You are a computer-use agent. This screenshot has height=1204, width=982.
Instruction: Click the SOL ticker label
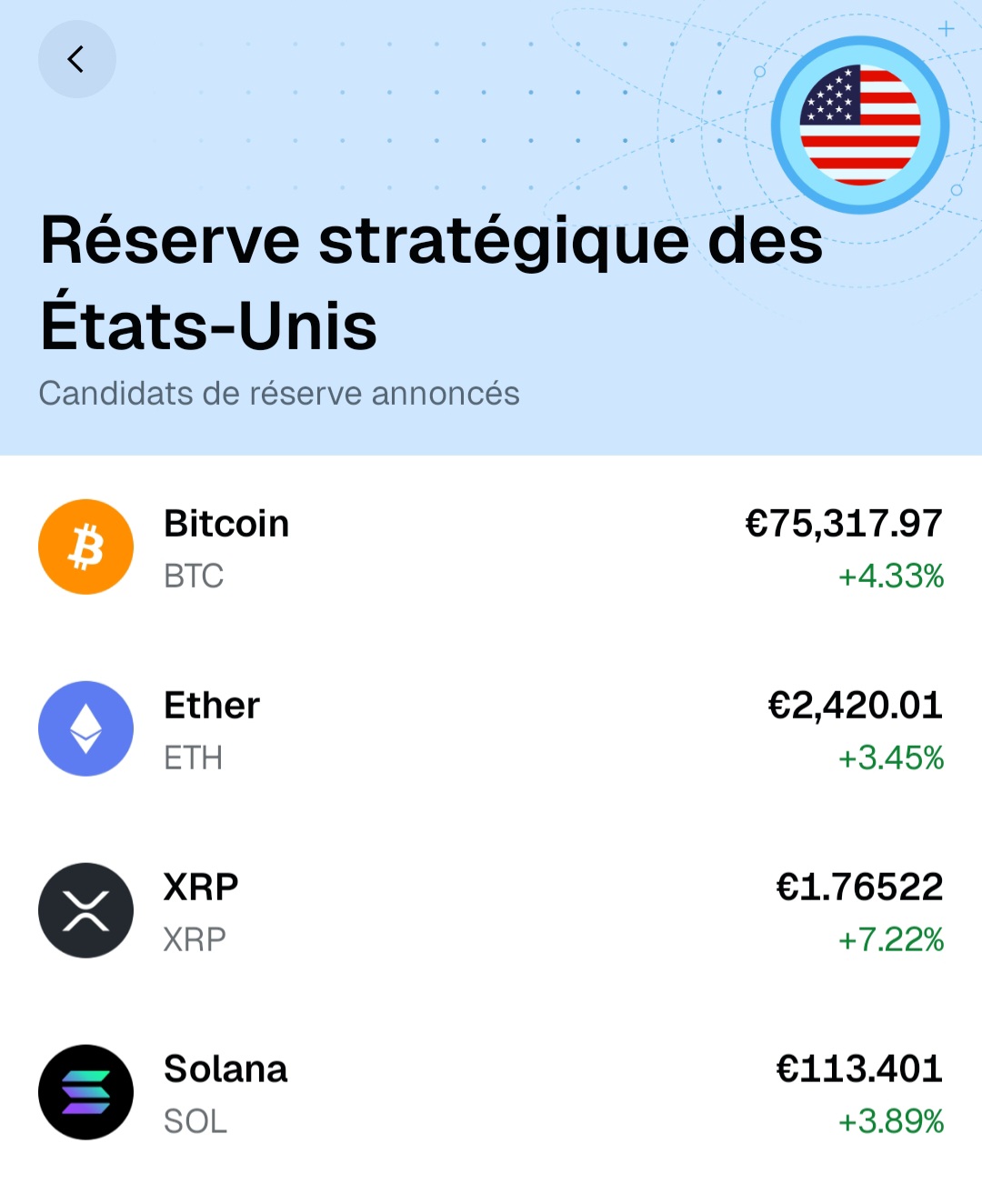195,1122
